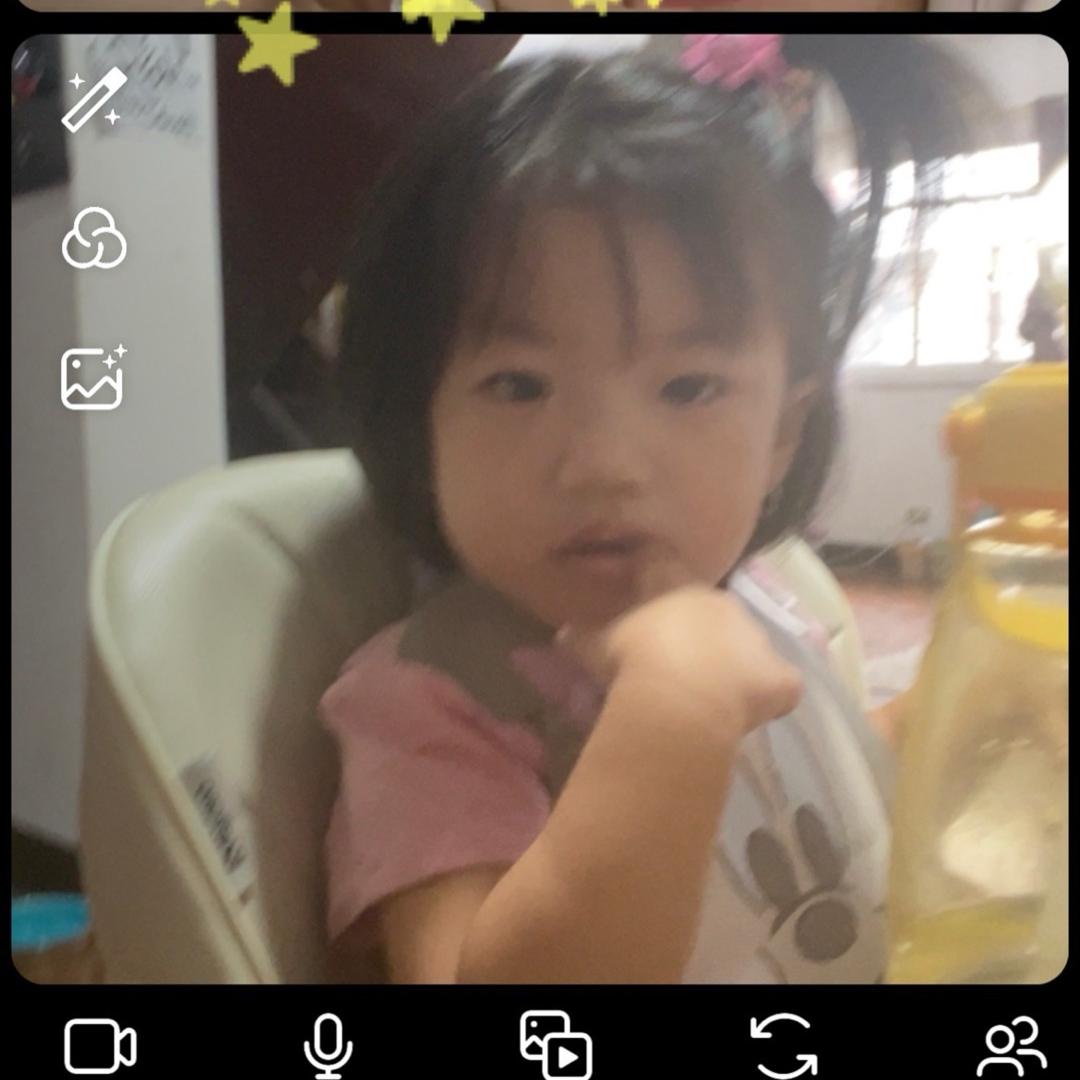Toggle the video camera

coord(100,1047)
